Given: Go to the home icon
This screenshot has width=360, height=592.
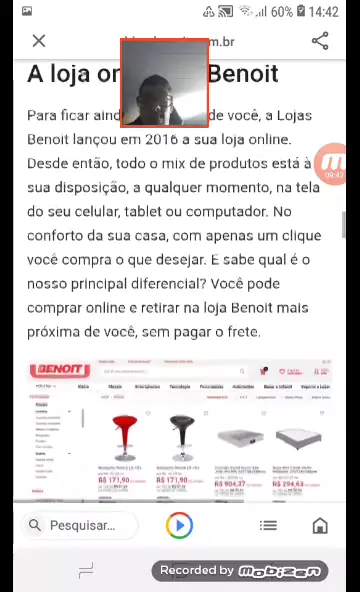Looking at the screenshot, I should click(320, 525).
